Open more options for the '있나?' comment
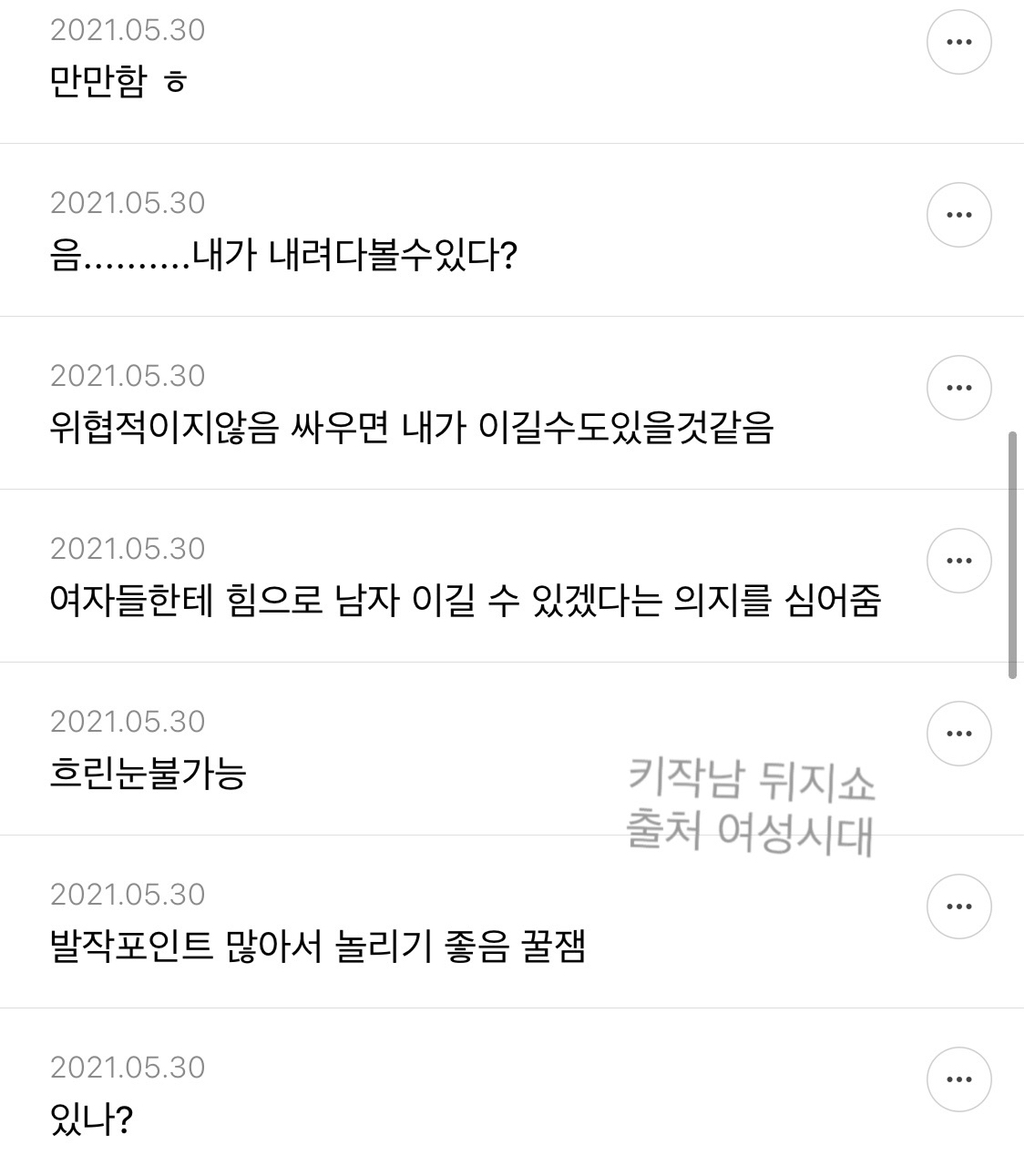Screen dimensions: 1024x1154 [x=958, y=1080]
